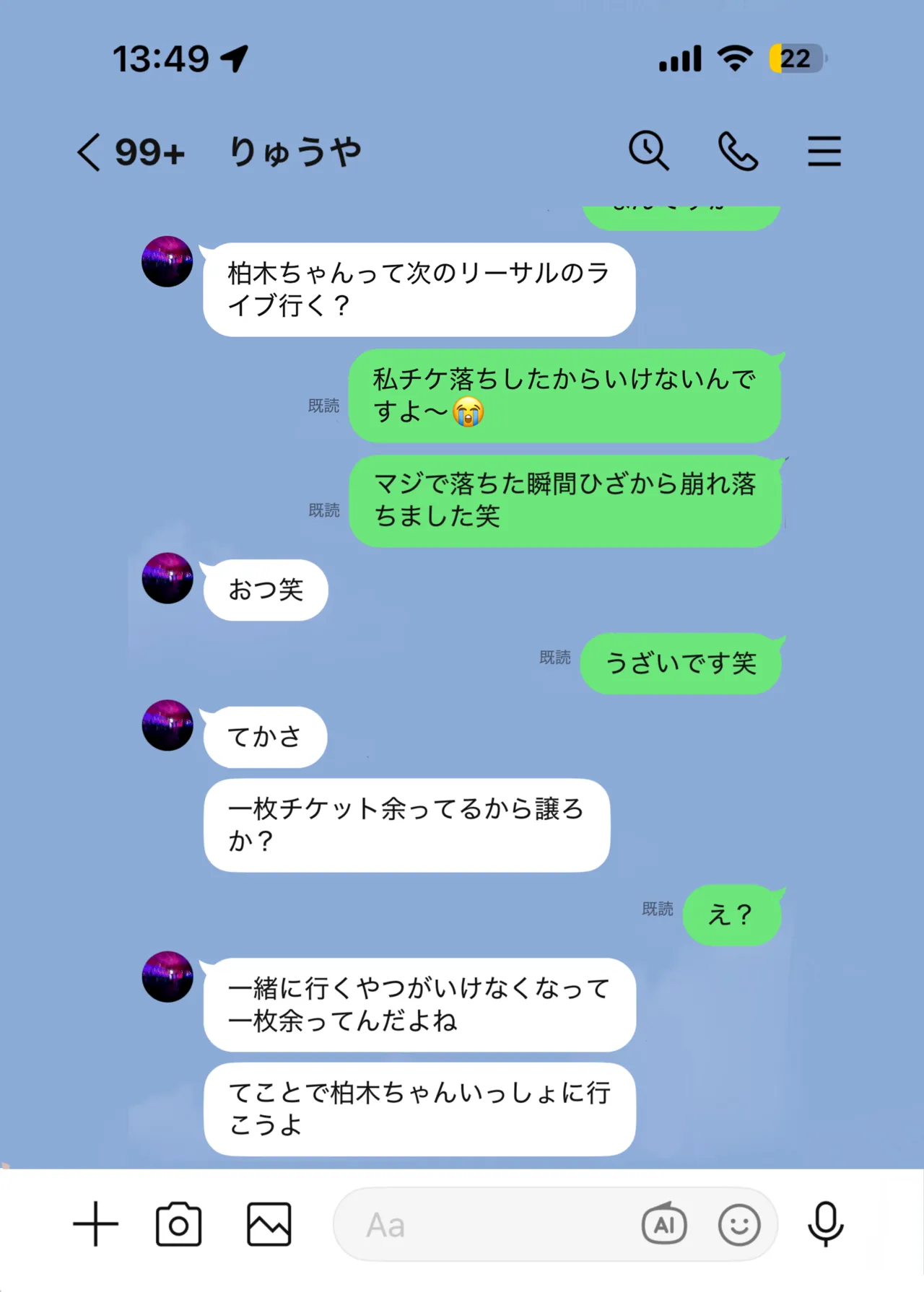This screenshot has width=924, height=1292.
Task: Tap the avatar beside the てかさ message
Action: (167, 725)
